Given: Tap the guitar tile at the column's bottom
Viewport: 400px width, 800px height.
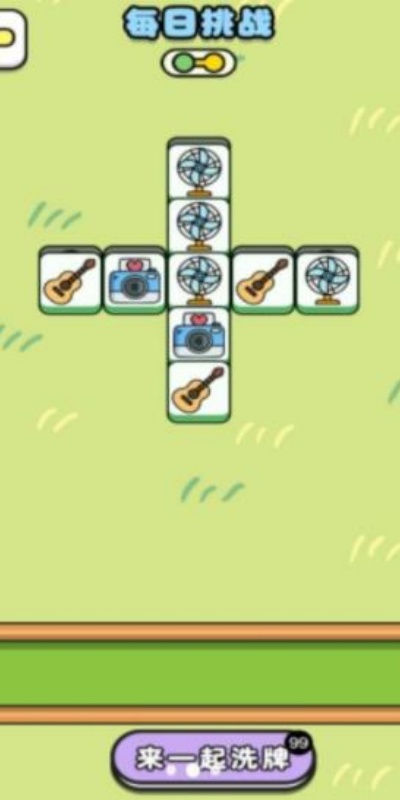Looking at the screenshot, I should point(199,392).
